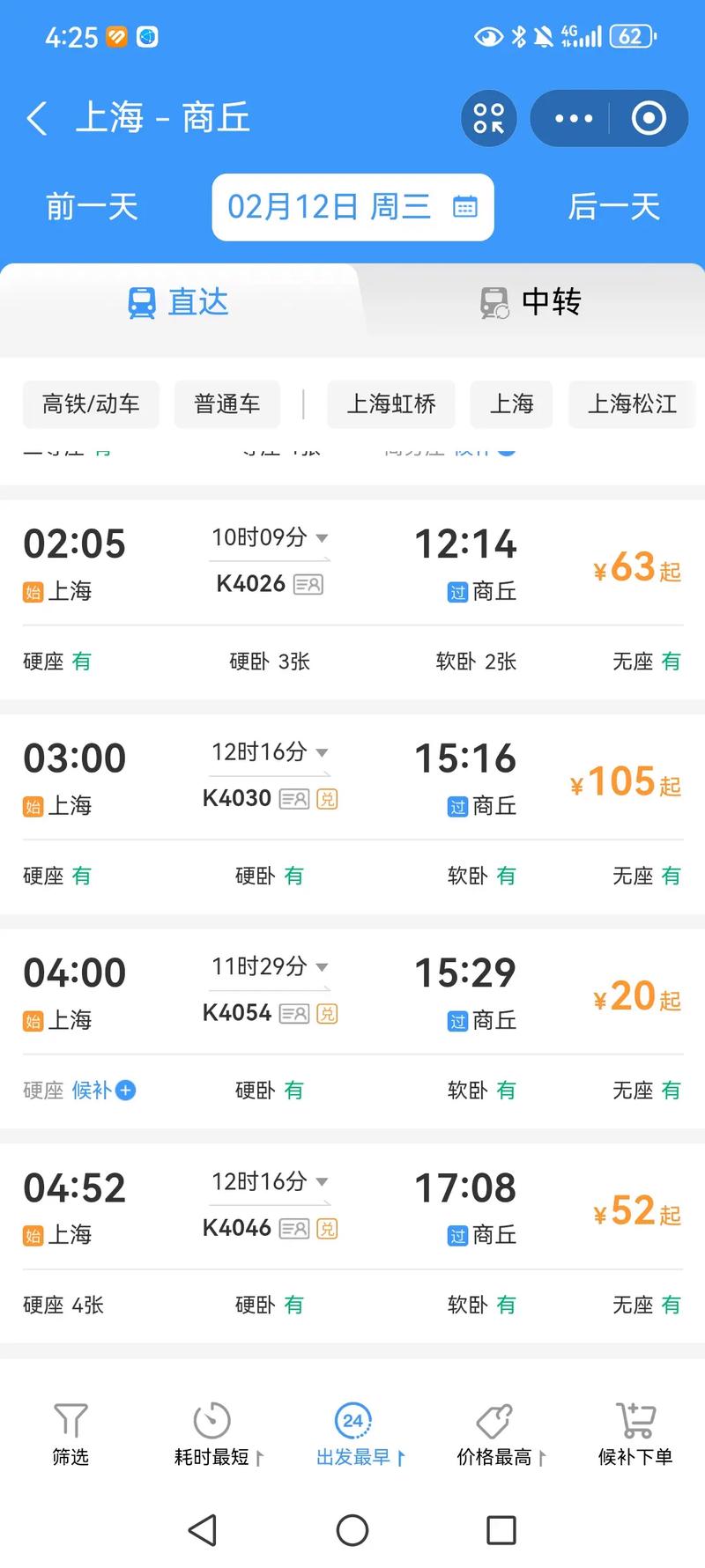Open the filter funnel icon labeled 筛选
705x1568 pixels.
click(x=70, y=1420)
